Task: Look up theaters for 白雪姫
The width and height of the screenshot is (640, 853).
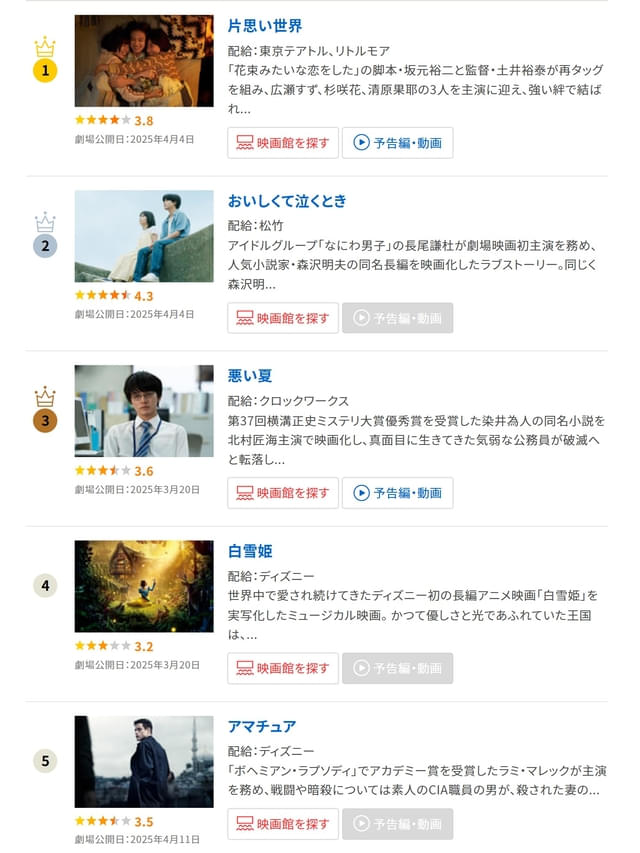Action: pos(283,668)
